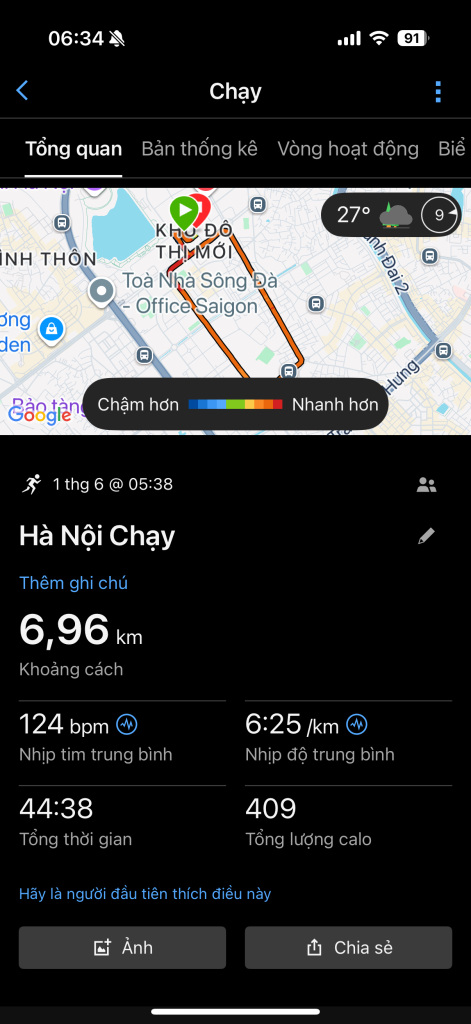Edit the activity name with the pencil
This screenshot has height=1024, width=471.
[427, 537]
